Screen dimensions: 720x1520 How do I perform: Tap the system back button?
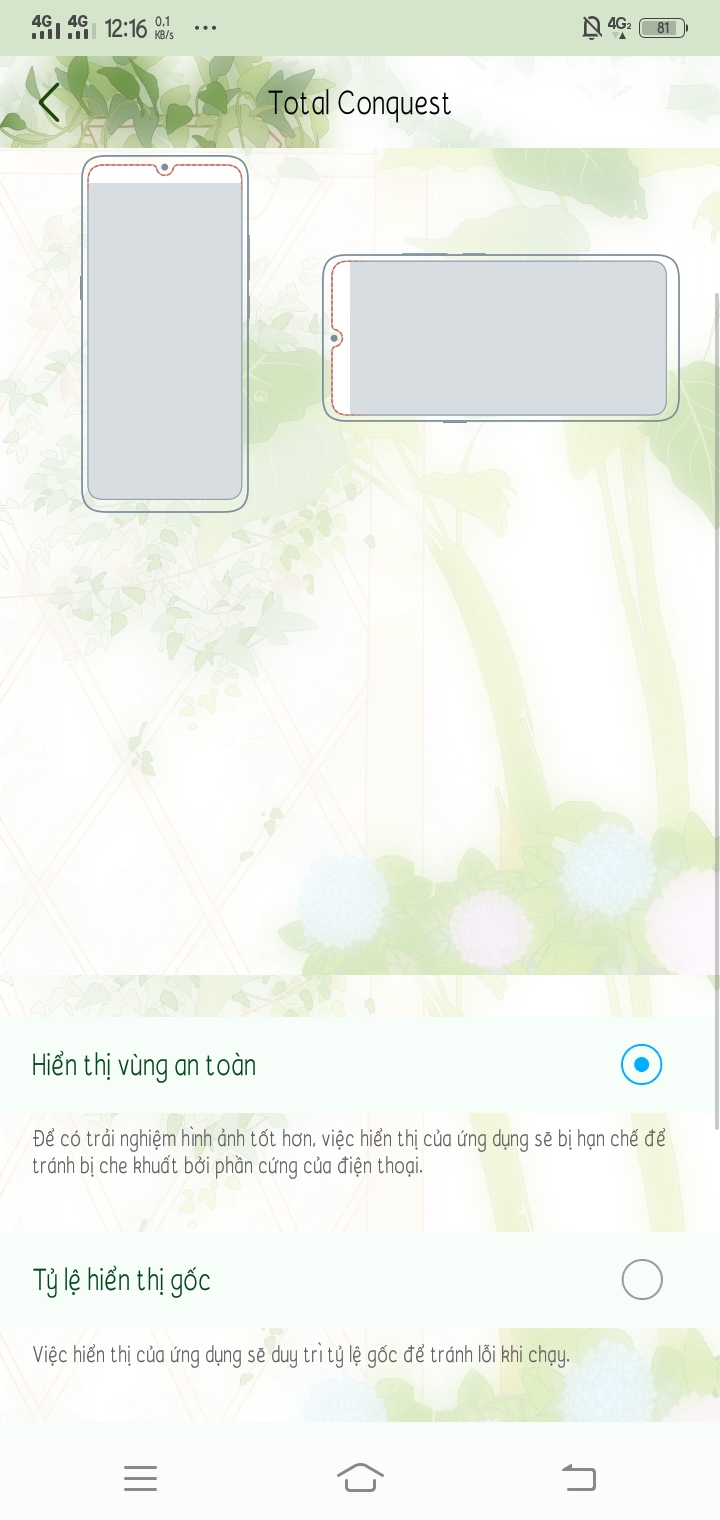[578, 1478]
